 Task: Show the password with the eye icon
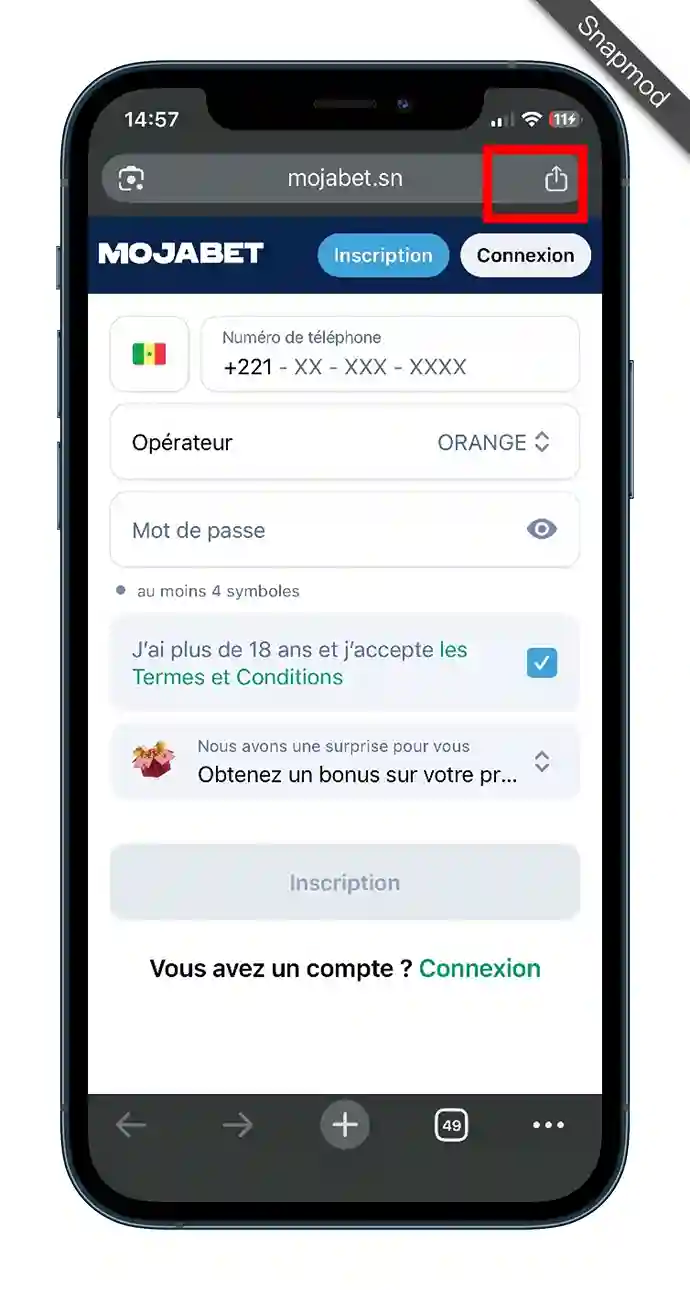[x=541, y=530]
